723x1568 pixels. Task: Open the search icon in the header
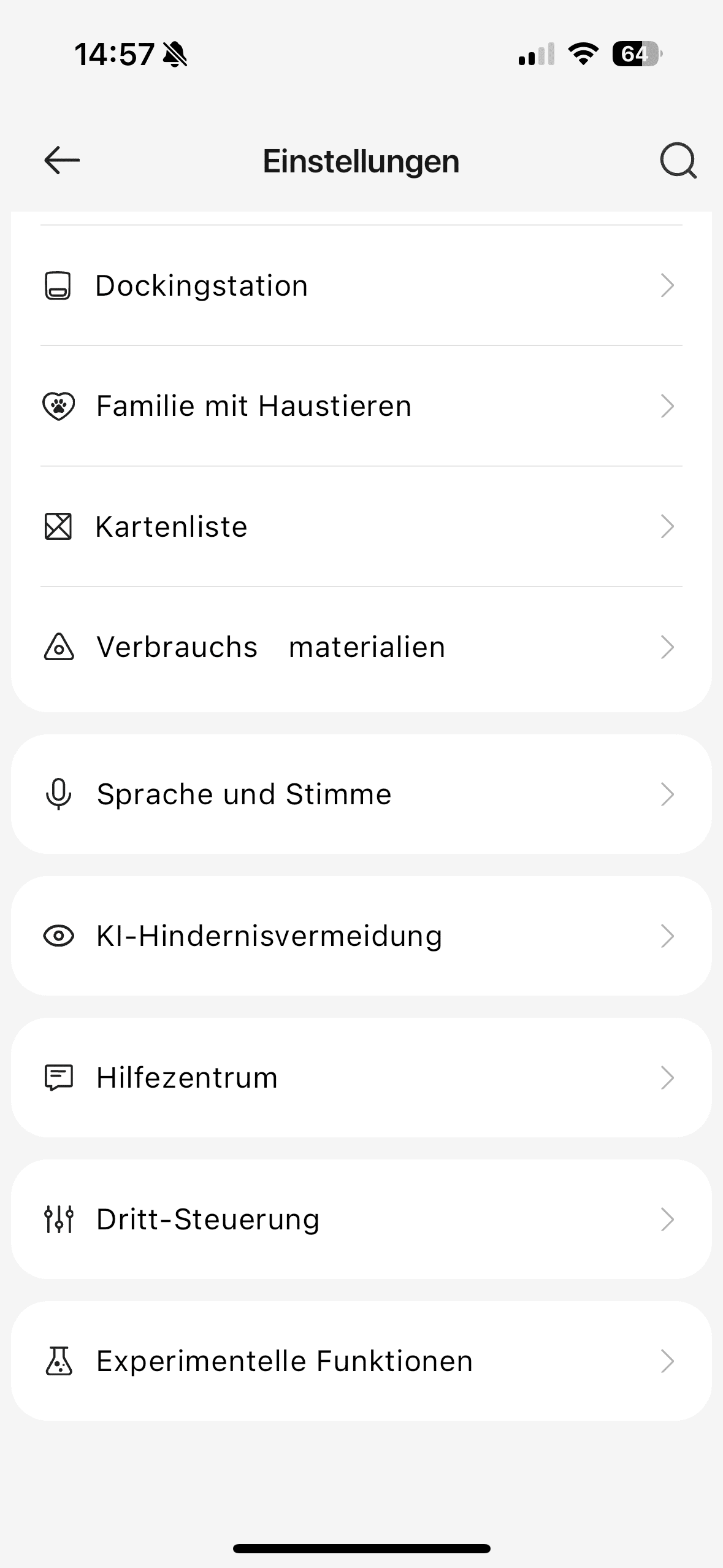(678, 161)
